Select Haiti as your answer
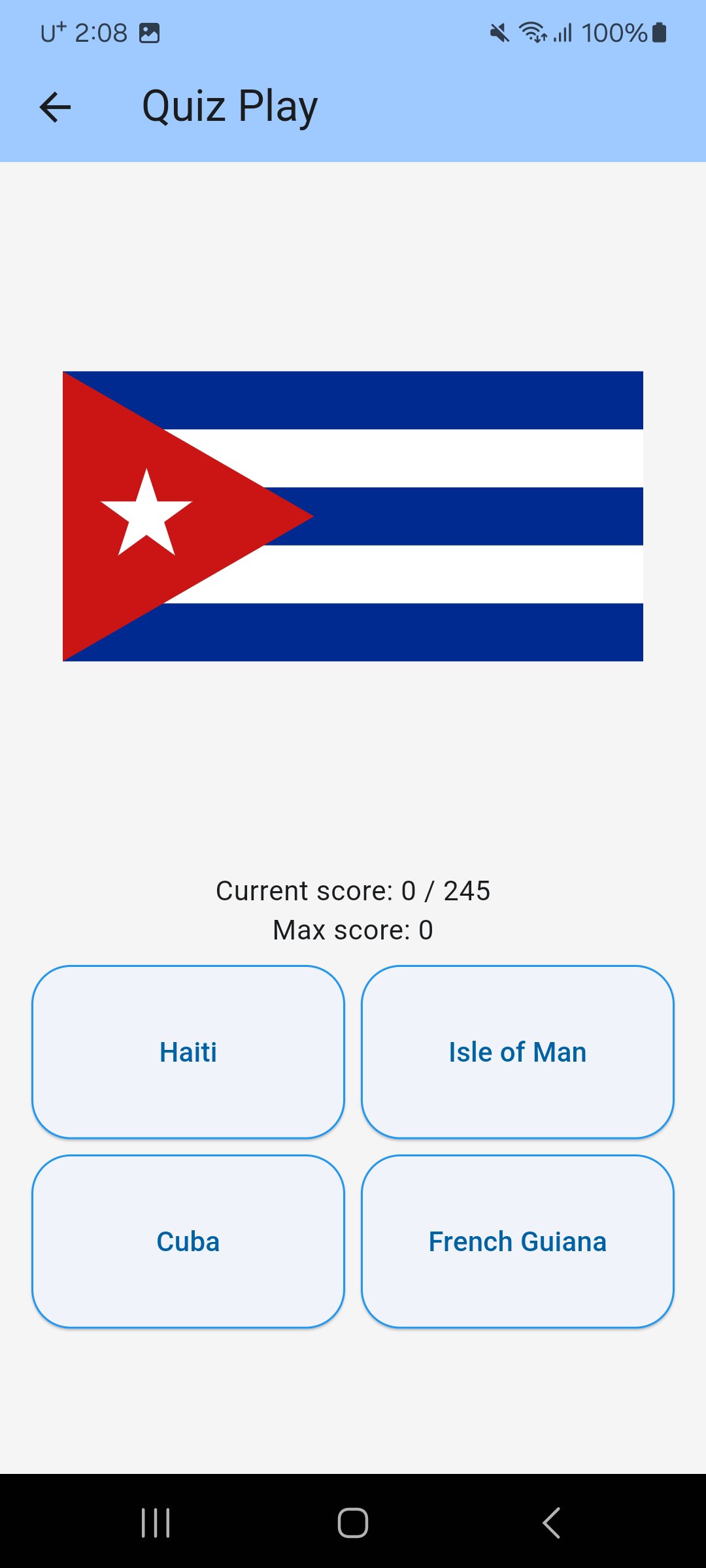706x1568 pixels. tap(188, 1052)
